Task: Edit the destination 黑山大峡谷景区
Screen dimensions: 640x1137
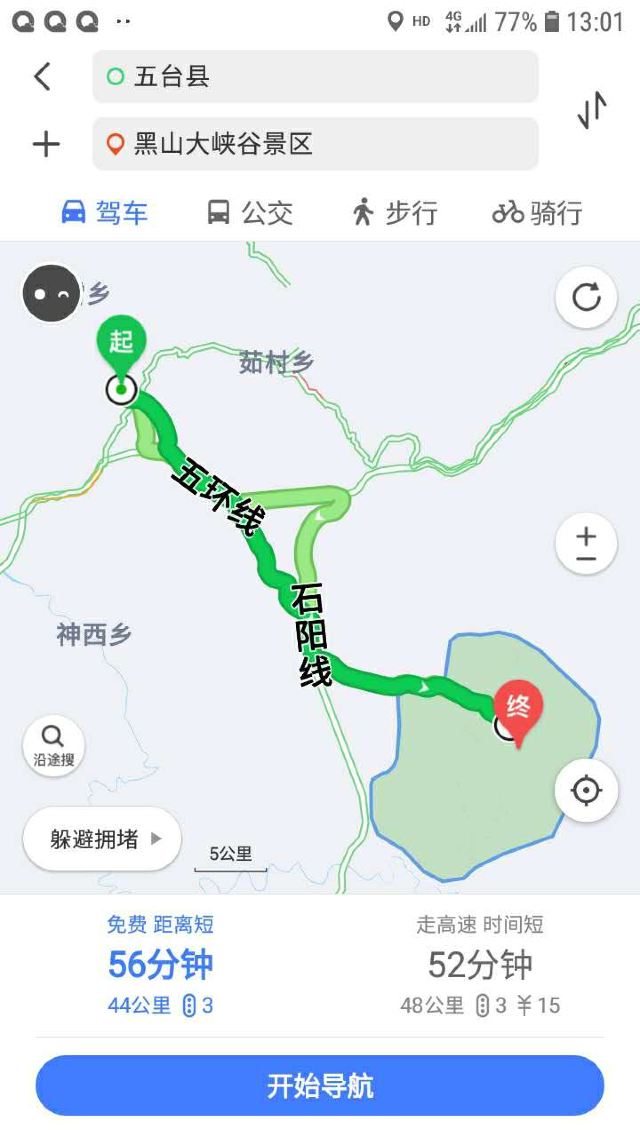Action: pyautogui.click(x=315, y=144)
